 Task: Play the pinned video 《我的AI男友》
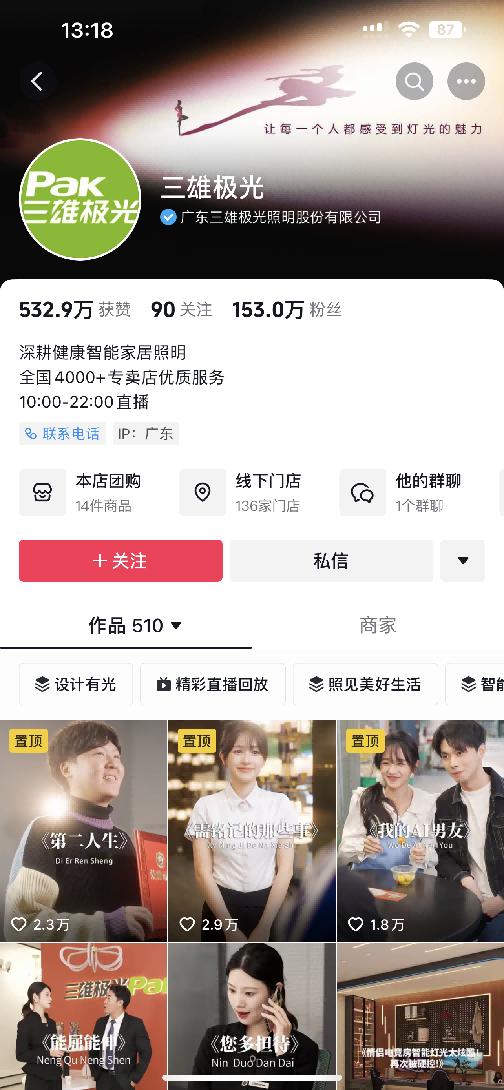click(x=421, y=831)
